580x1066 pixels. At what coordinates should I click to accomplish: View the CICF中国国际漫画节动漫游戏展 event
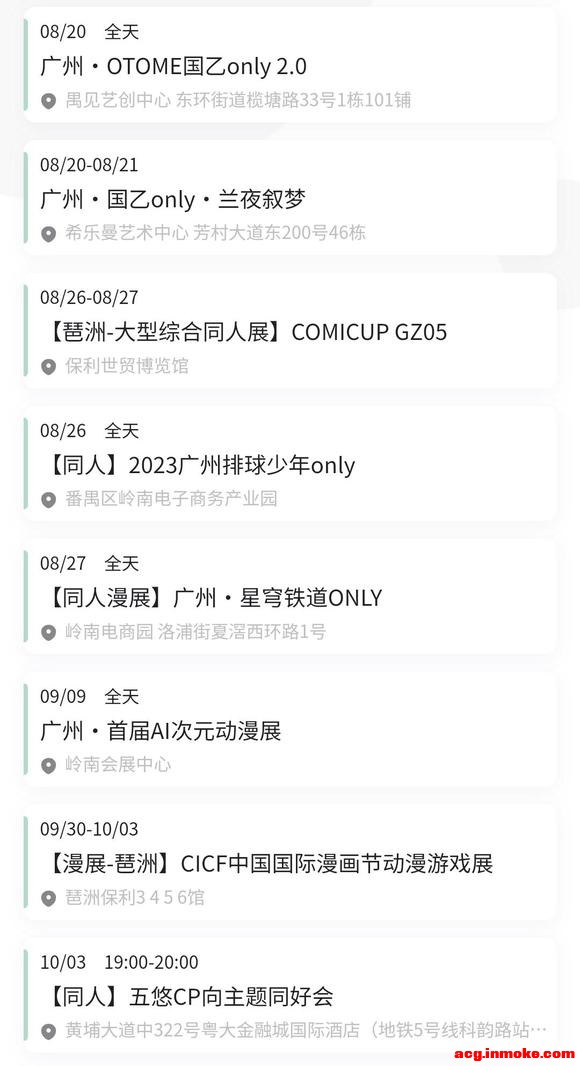(x=290, y=863)
